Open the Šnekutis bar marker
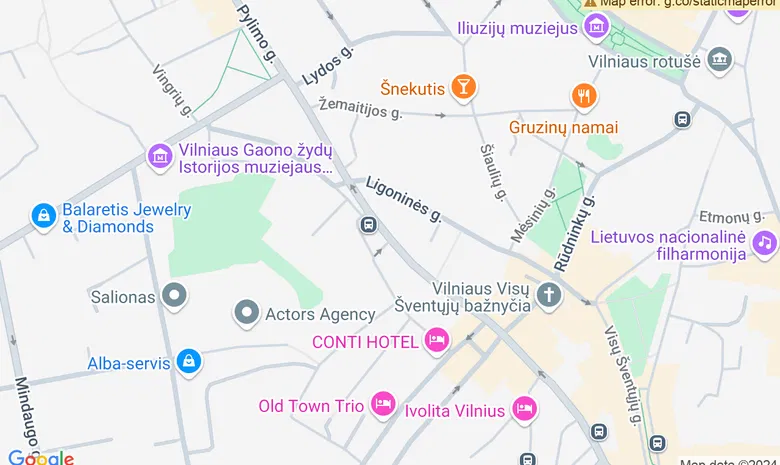Viewport: 780px width, 465px height. pos(462,88)
